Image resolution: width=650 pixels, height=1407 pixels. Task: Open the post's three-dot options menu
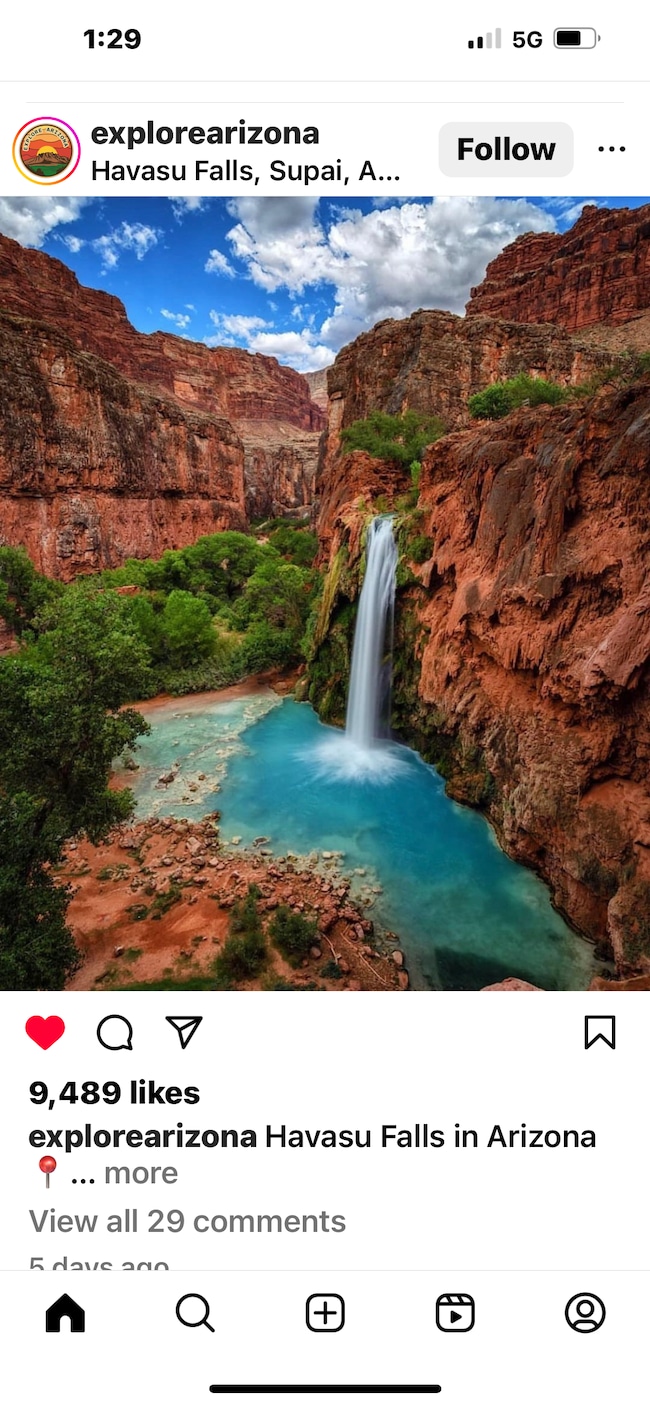click(611, 150)
